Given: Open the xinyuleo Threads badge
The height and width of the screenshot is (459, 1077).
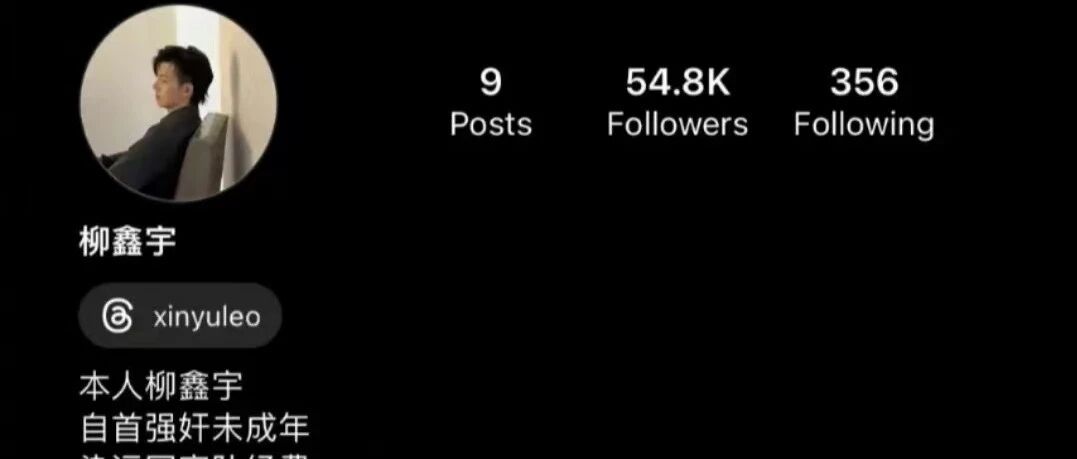Looking at the screenshot, I should (180, 316).
